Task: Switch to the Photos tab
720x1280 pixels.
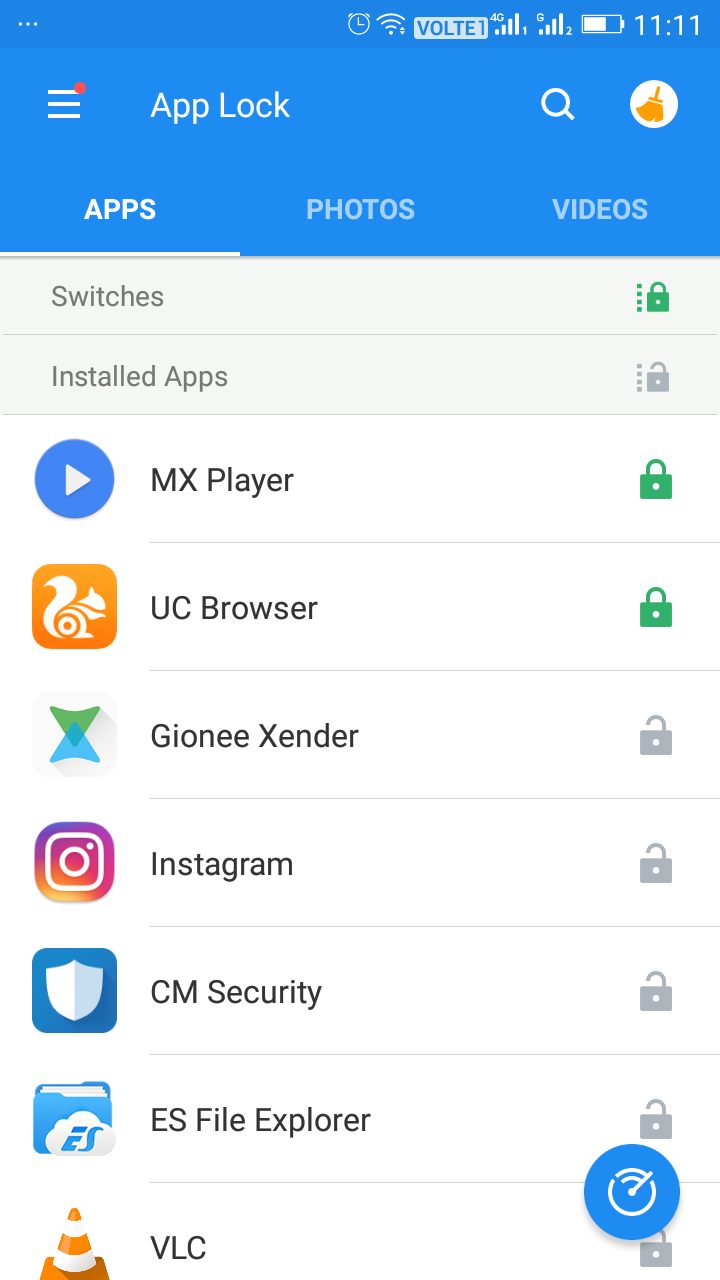Action: coord(360,209)
